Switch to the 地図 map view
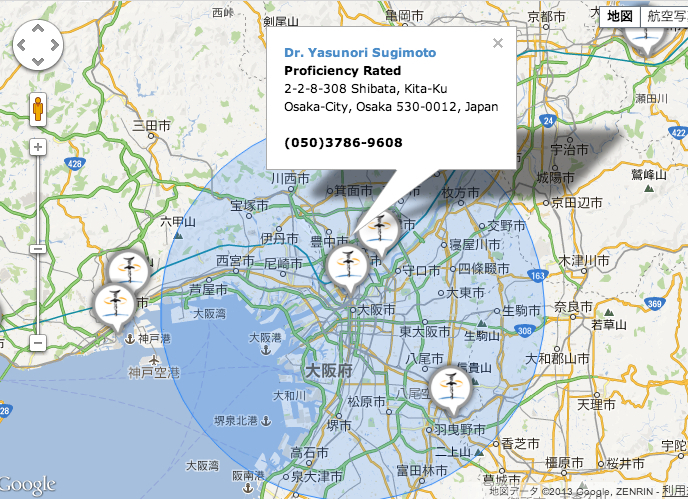Viewport: 688px width, 499px height. click(621, 15)
